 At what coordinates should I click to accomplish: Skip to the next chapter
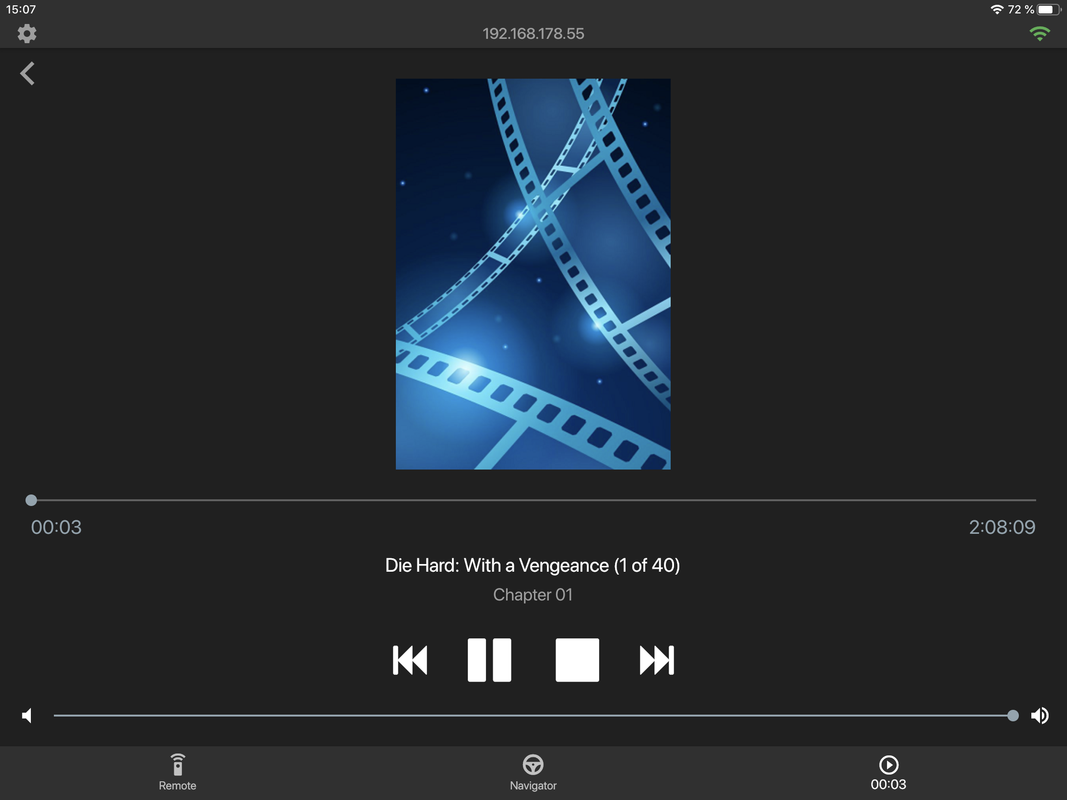(657, 660)
